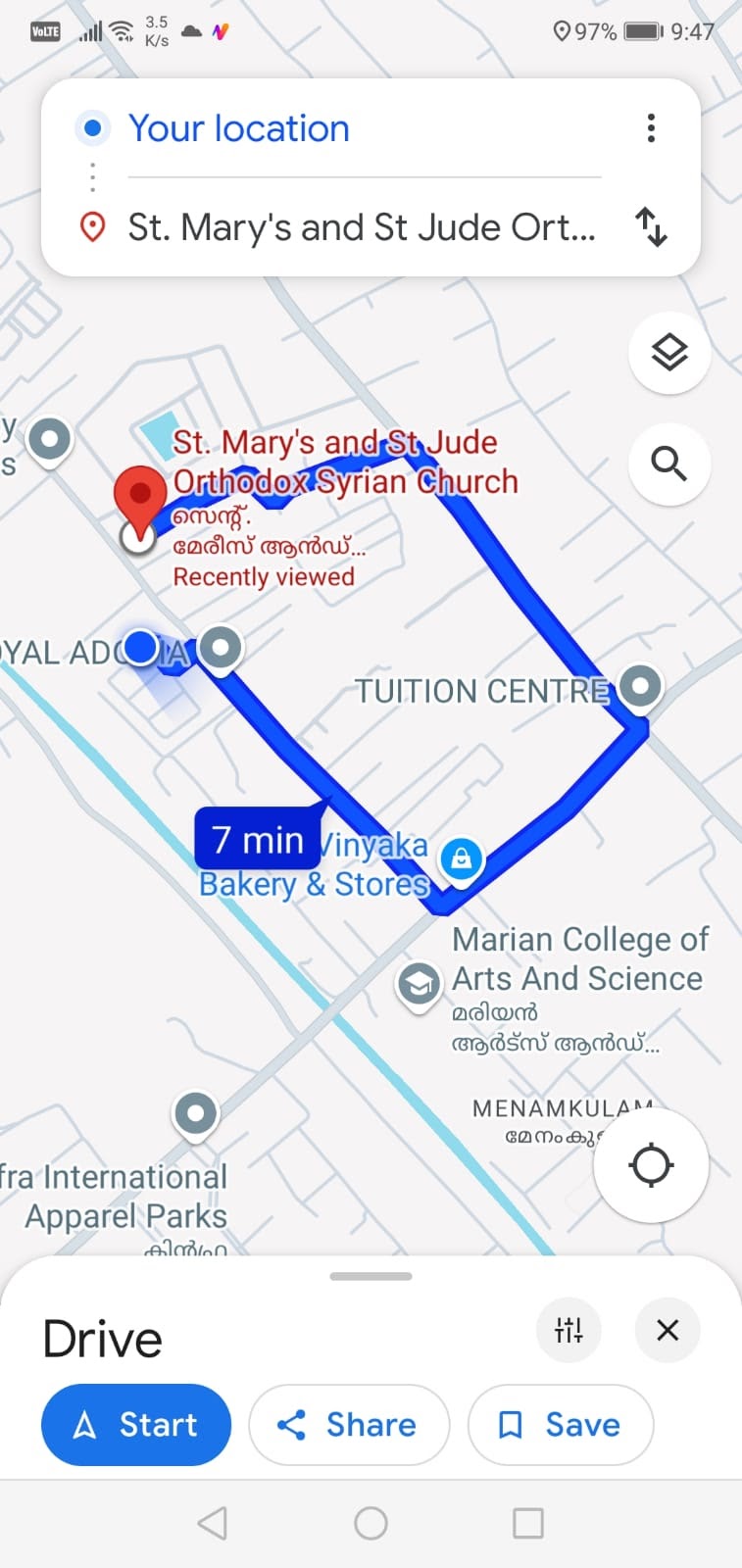Select Vinyaka Bakery & Stores marker
742x1568 pixels.
(461, 859)
